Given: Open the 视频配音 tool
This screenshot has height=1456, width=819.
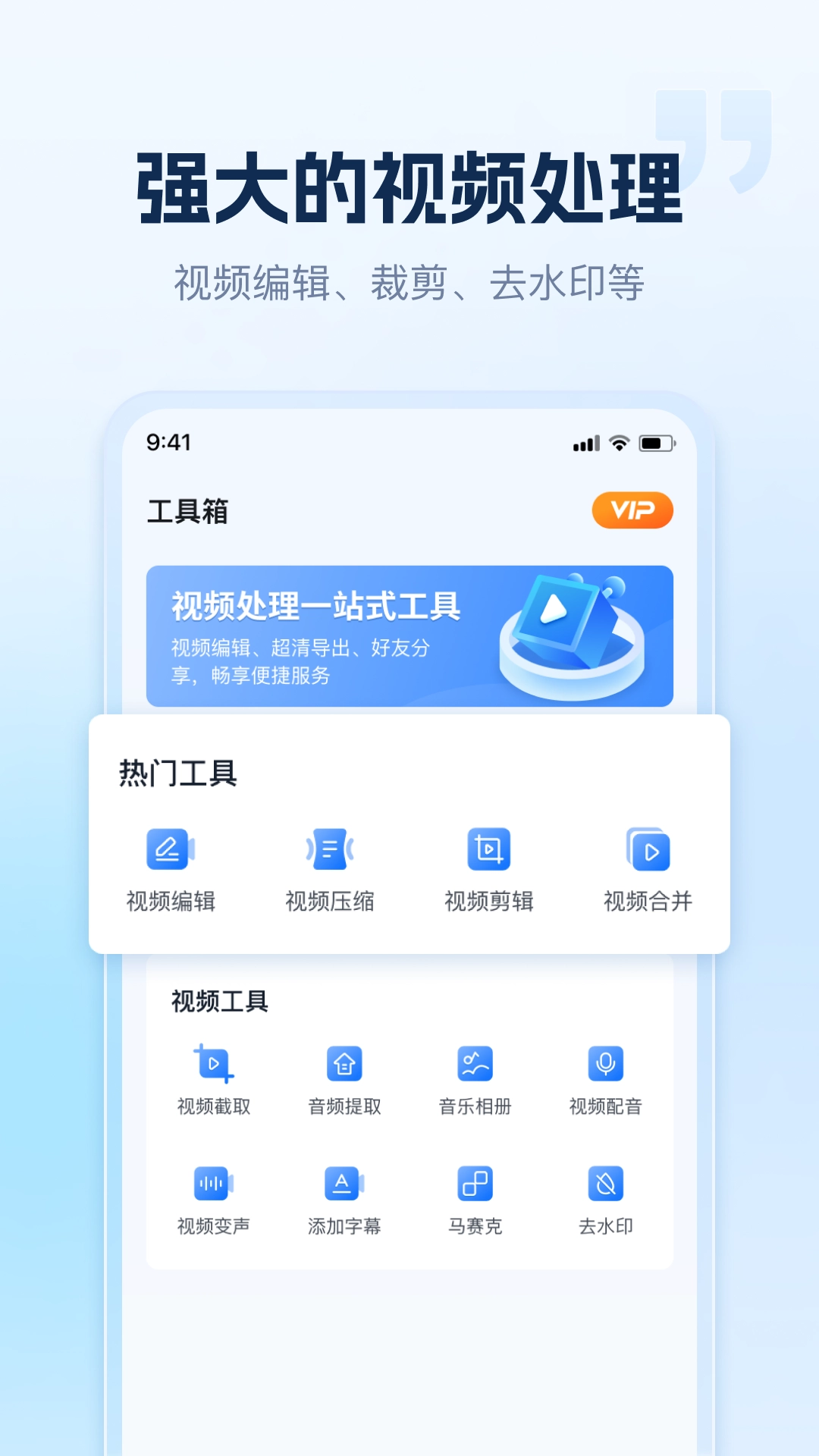Looking at the screenshot, I should [606, 1065].
